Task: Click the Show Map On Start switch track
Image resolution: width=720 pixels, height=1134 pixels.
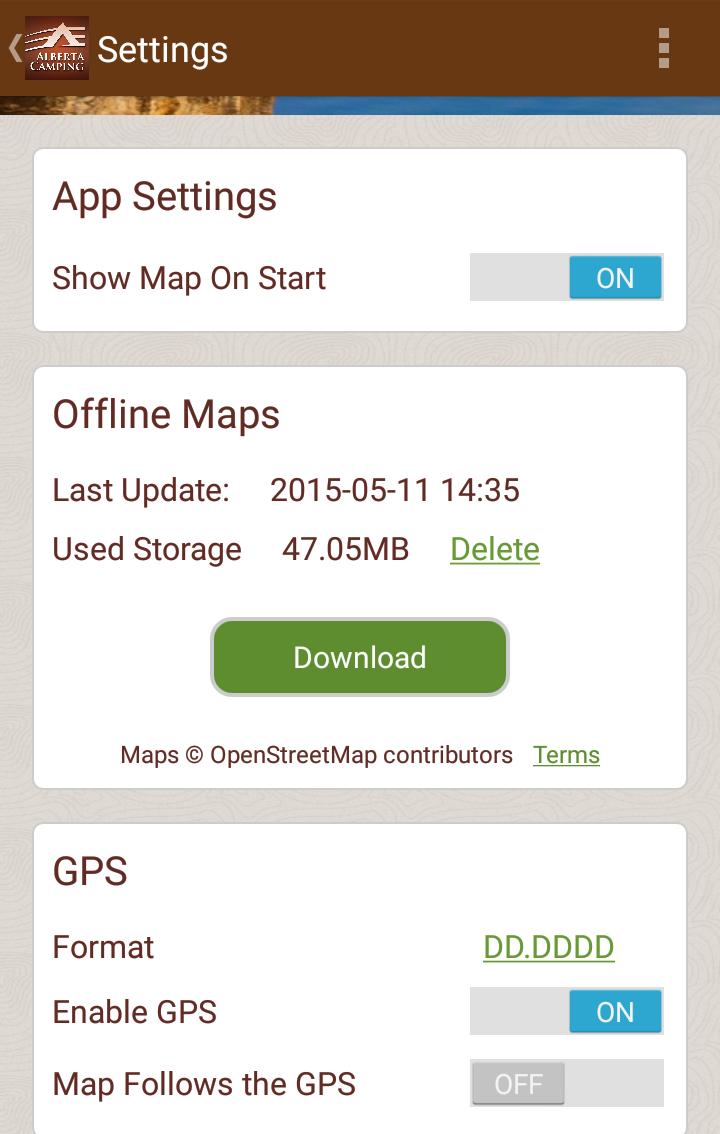Action: (x=566, y=278)
